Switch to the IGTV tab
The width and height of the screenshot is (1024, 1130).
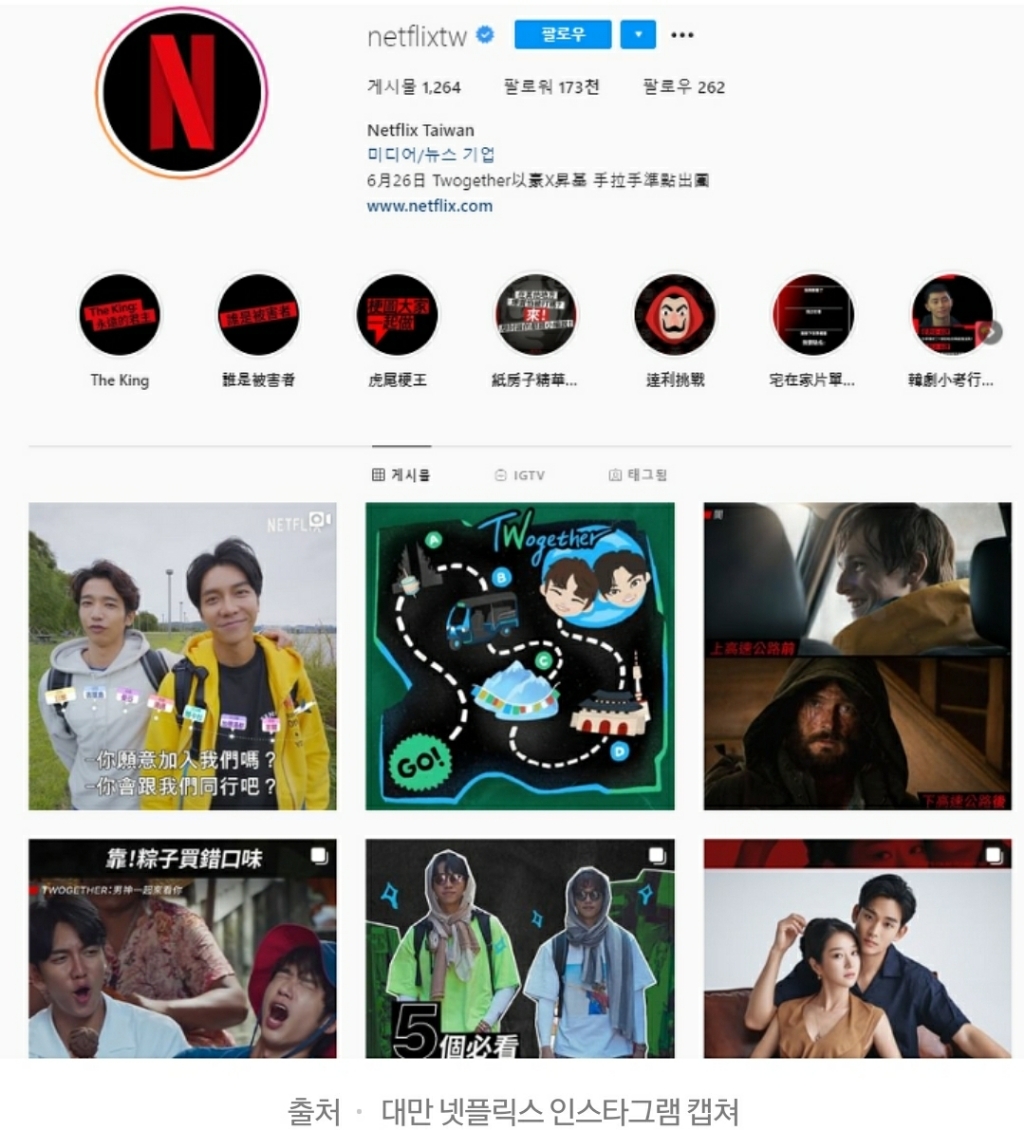(x=520, y=476)
